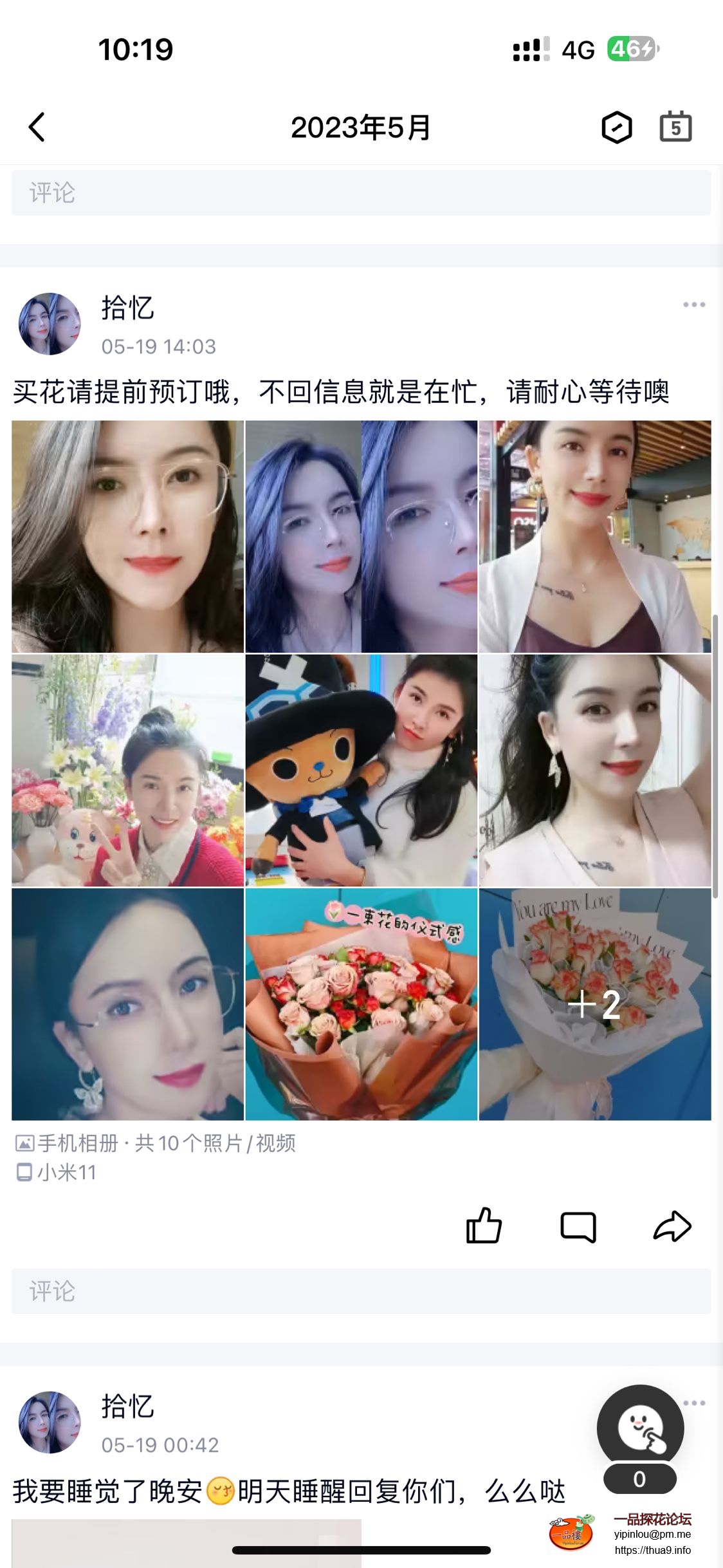Open the photo with the plush toy

click(361, 770)
